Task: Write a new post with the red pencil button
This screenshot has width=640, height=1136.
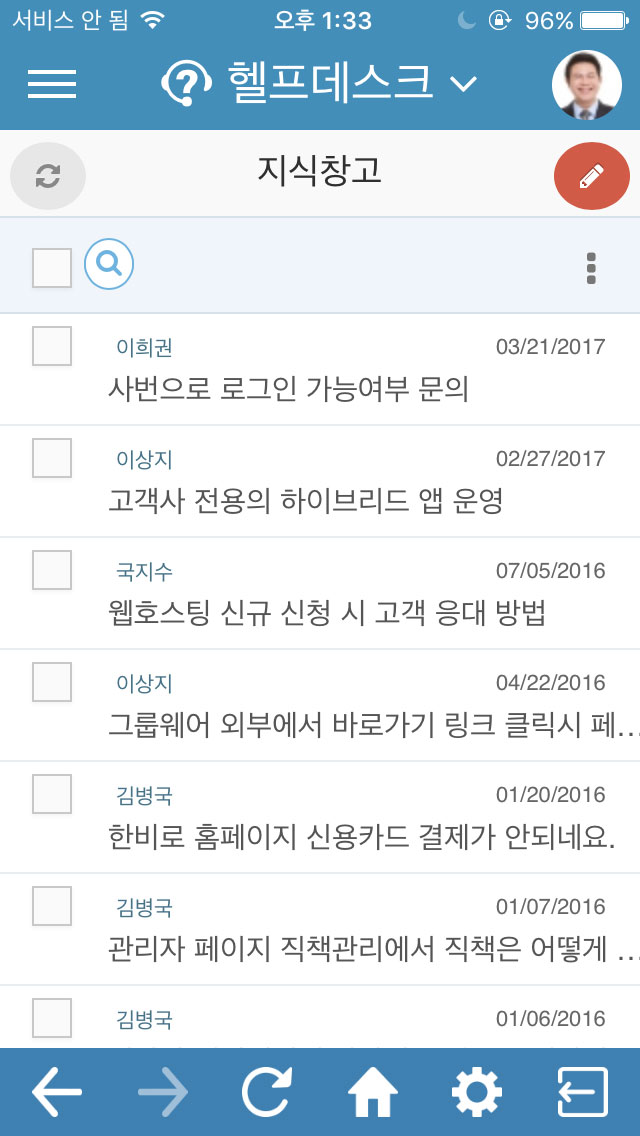Action: click(x=591, y=176)
